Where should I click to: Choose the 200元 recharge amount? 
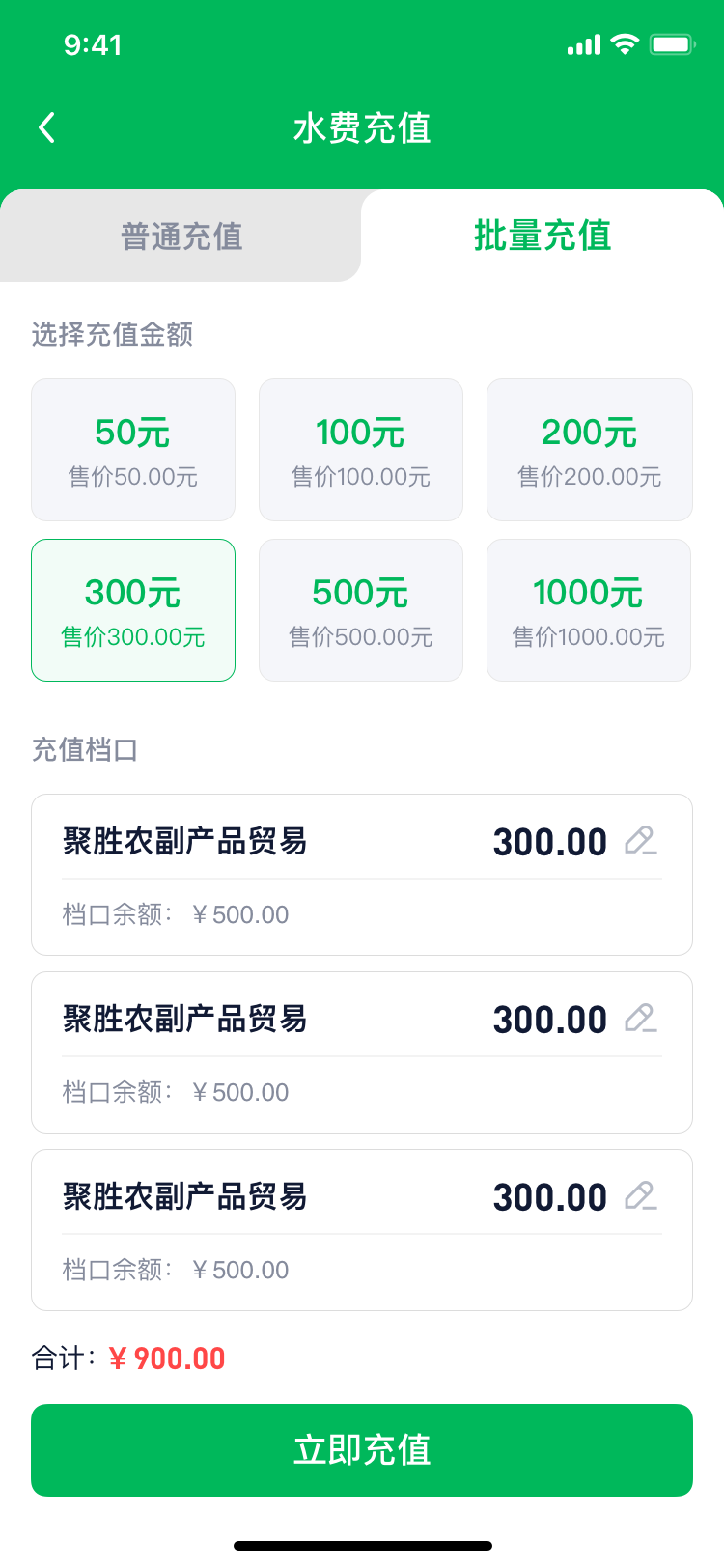tap(589, 450)
